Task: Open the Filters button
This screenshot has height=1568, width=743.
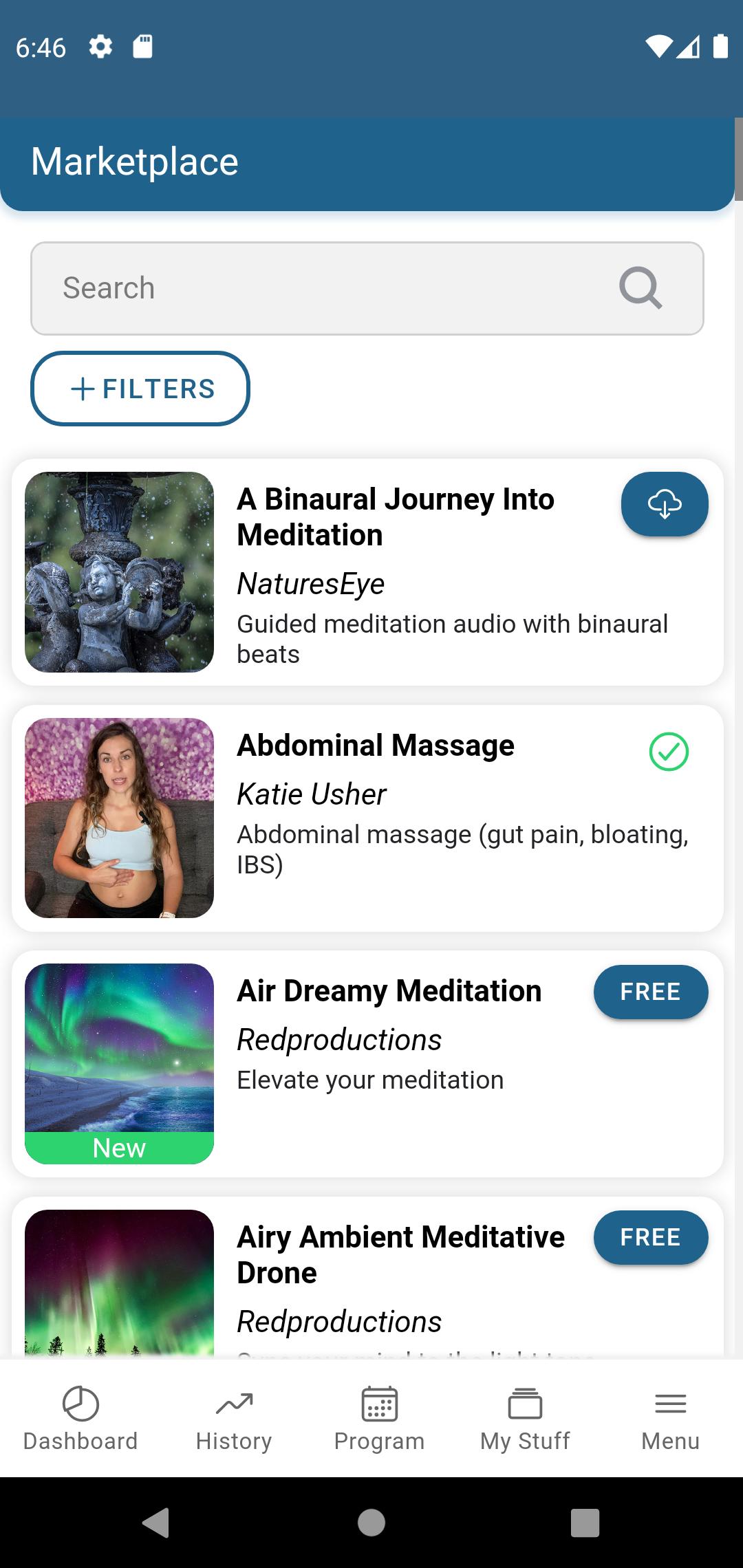Action: click(x=140, y=389)
